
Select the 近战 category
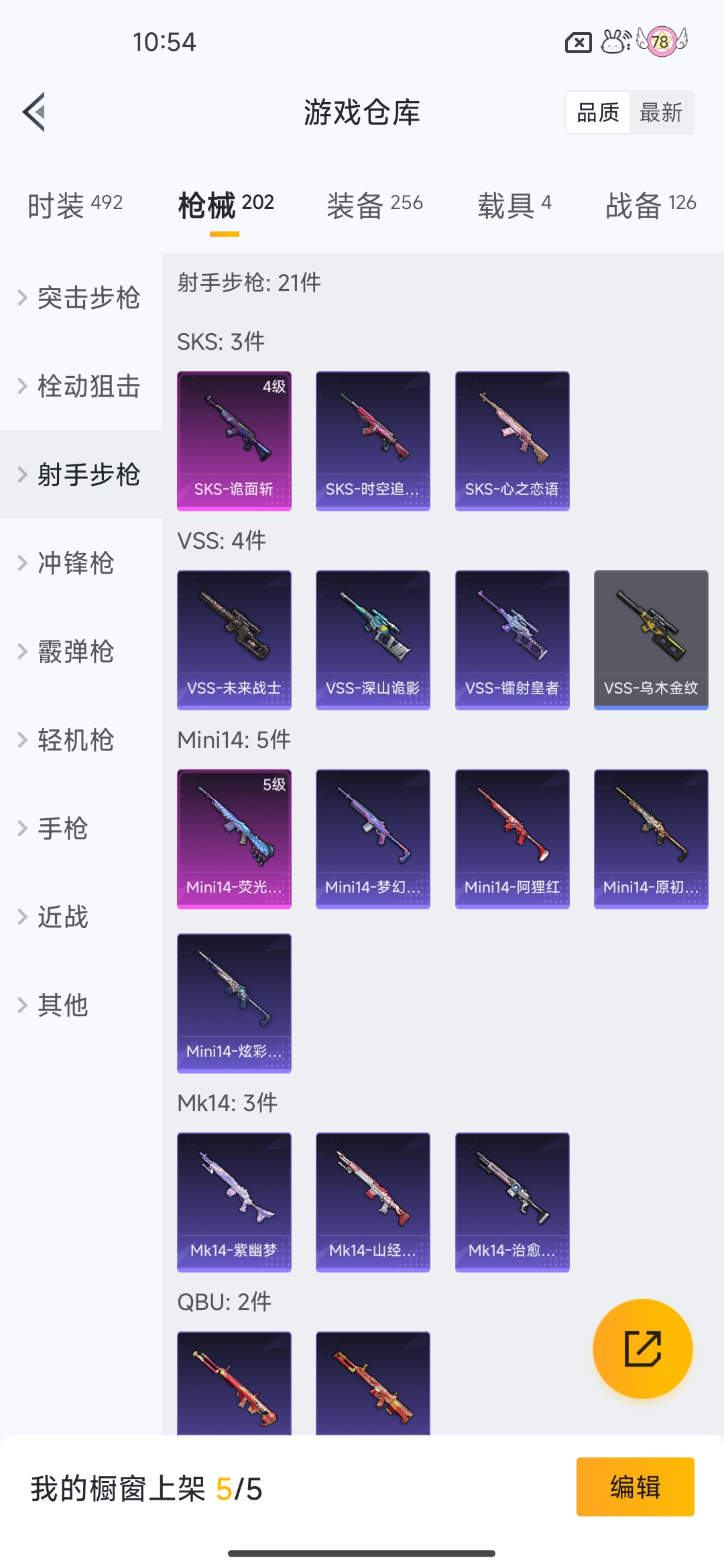click(x=81, y=917)
